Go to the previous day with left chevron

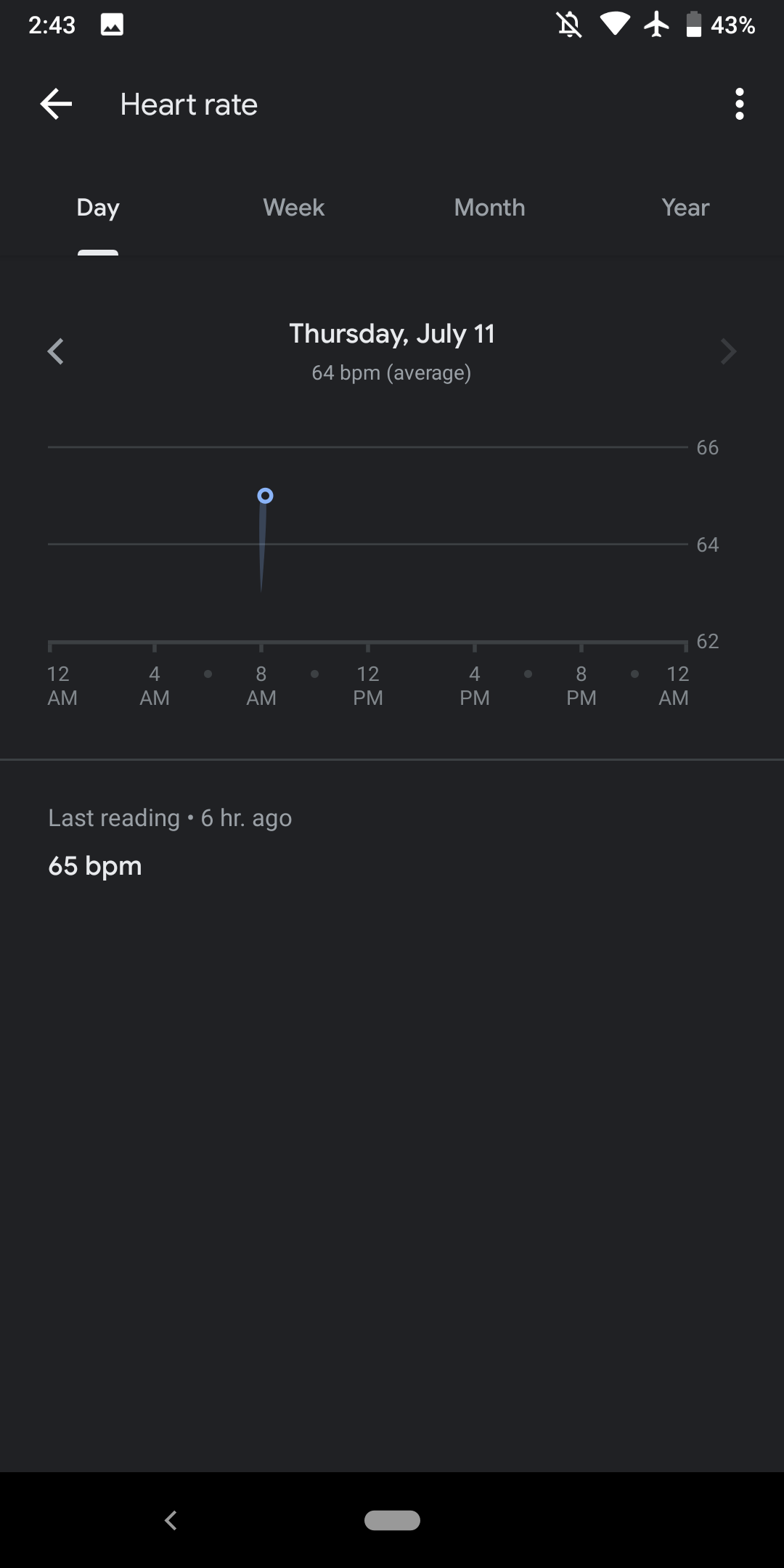point(57,352)
